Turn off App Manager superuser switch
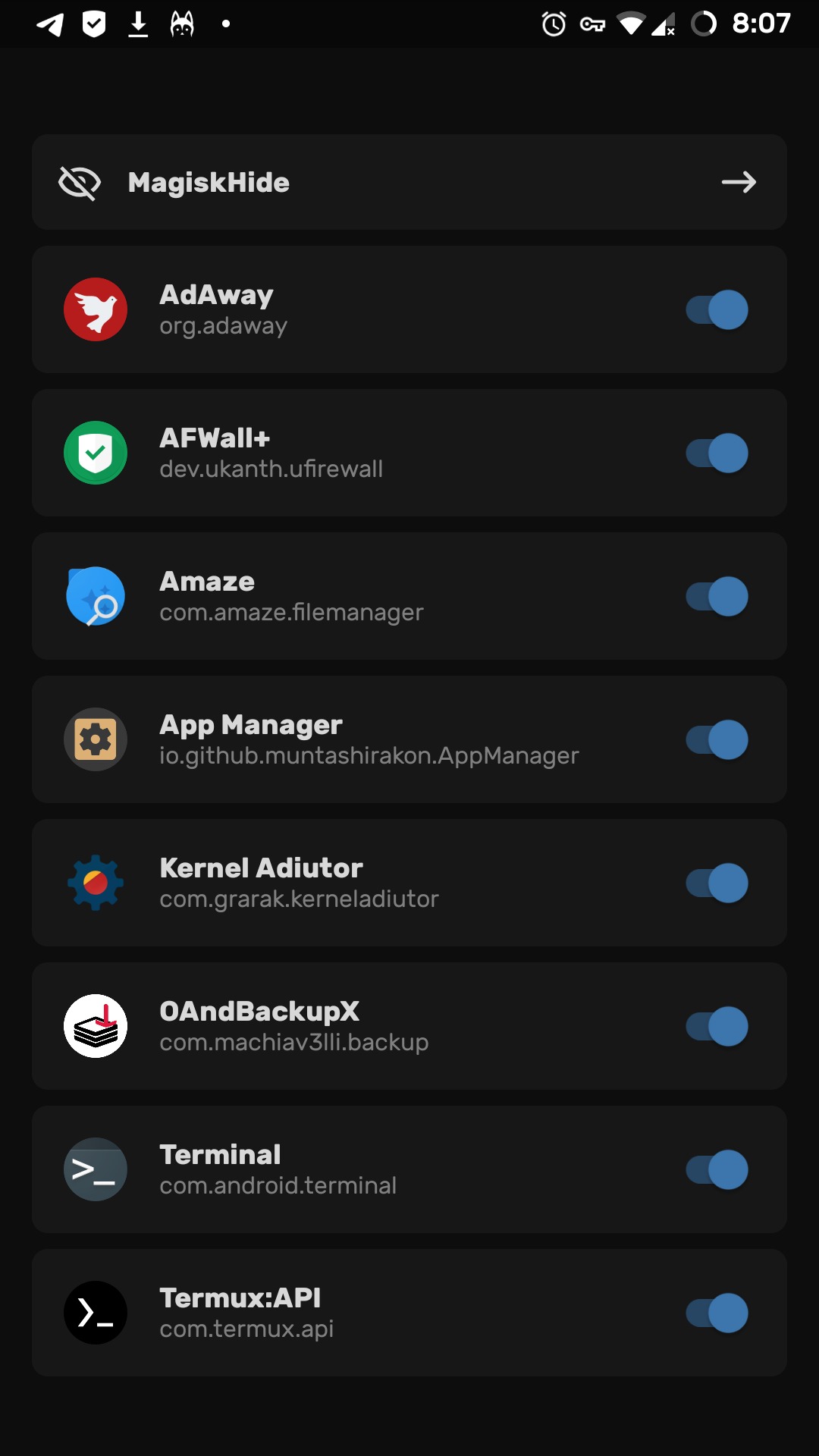The width and height of the screenshot is (819, 1456). pyautogui.click(x=717, y=739)
